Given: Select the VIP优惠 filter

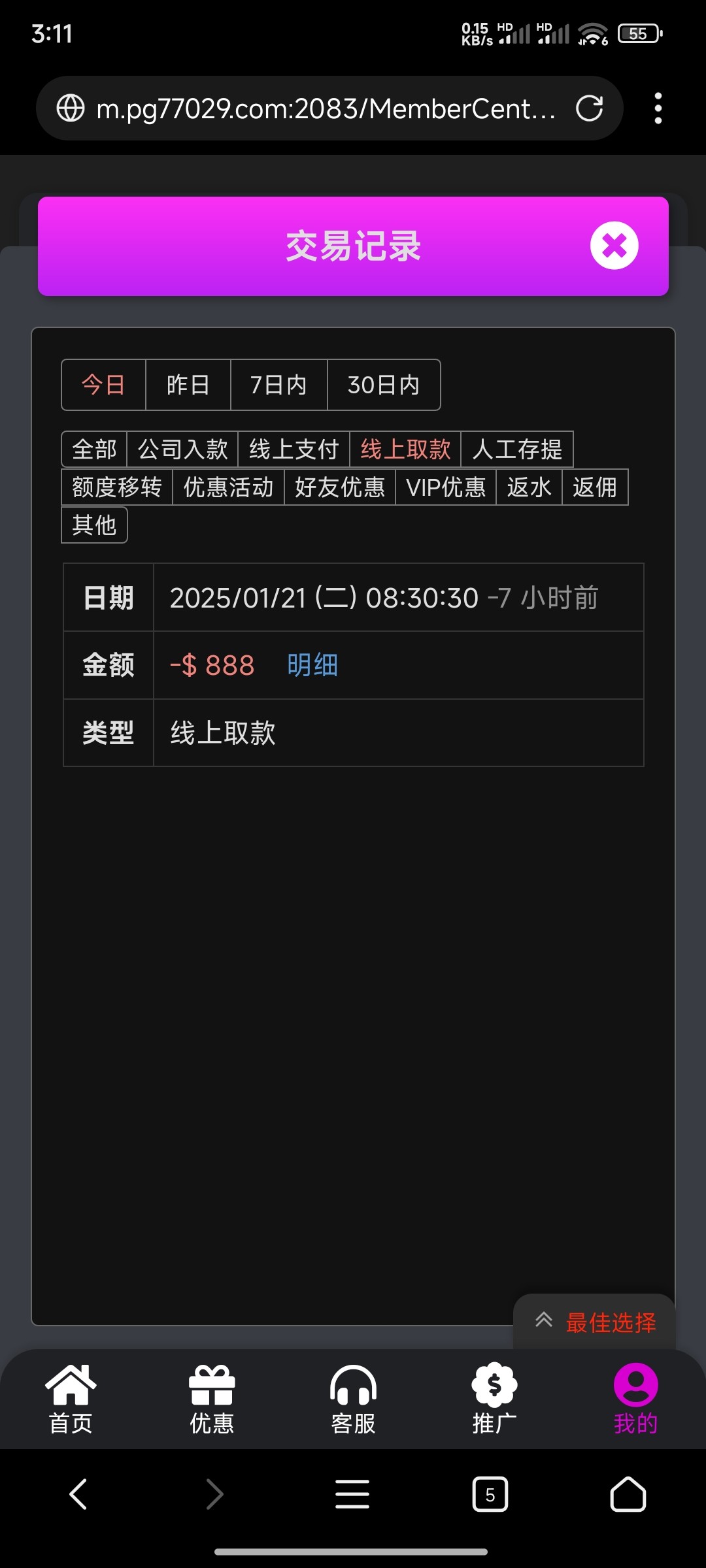Looking at the screenshot, I should [x=446, y=487].
